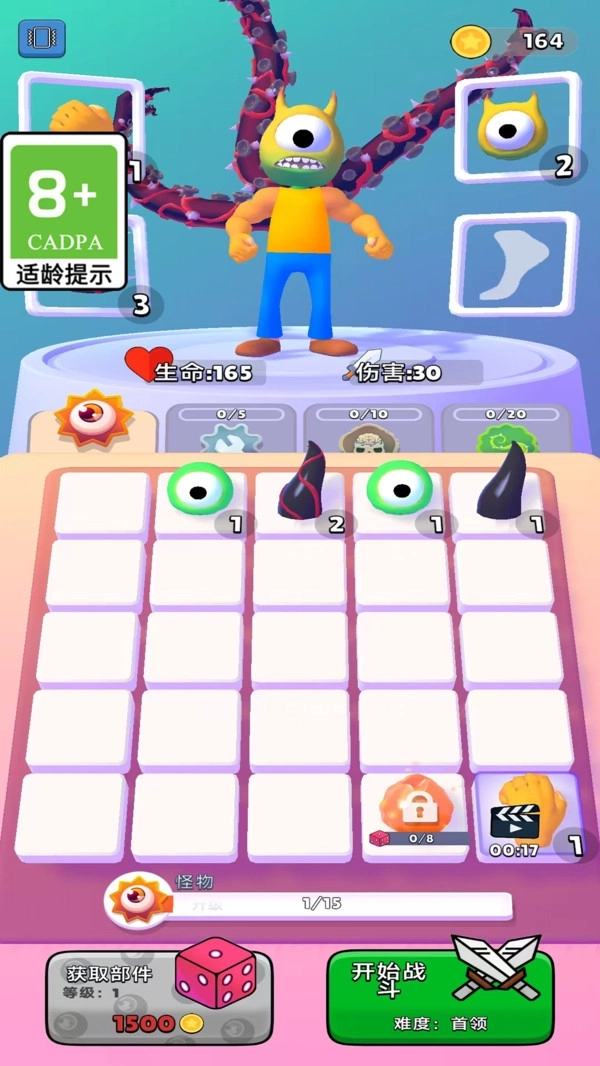Open the coin balance showing 164
Image resolution: width=600 pixels, height=1066 pixels.
coord(512,41)
